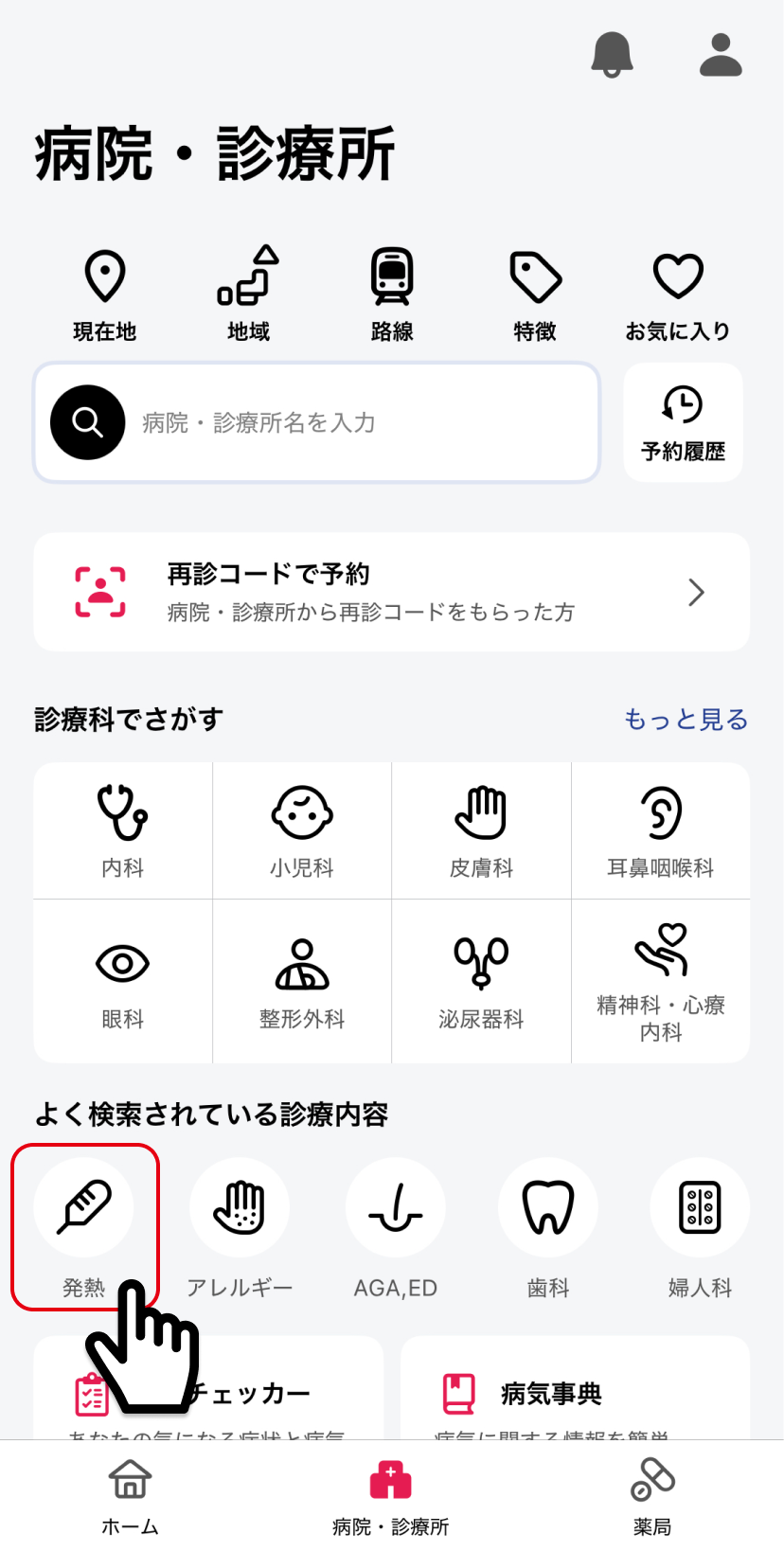The height and width of the screenshot is (1551, 784).
Task: Open the notifications bell
Action: point(612,54)
